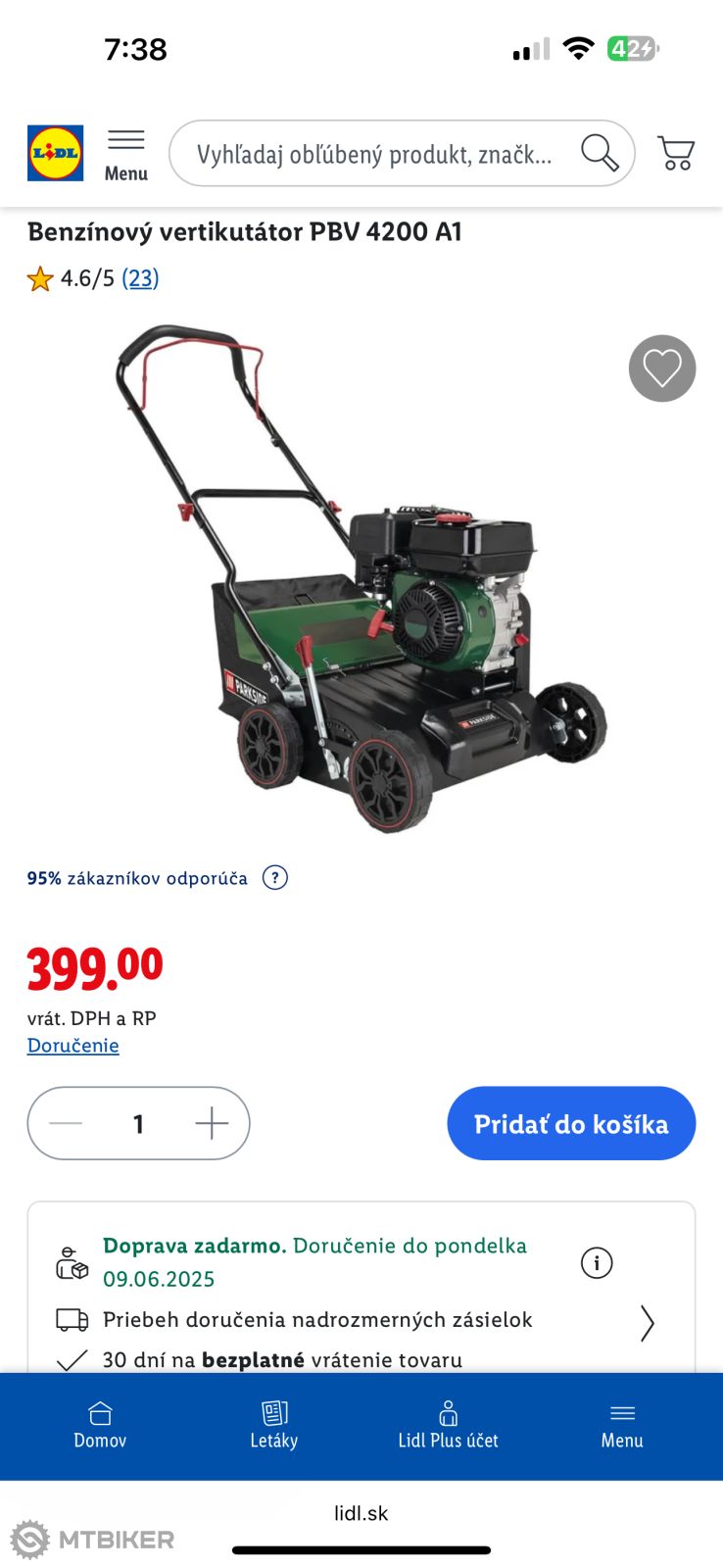
Task: Show info about customer recommendation percentage
Action: point(275,878)
